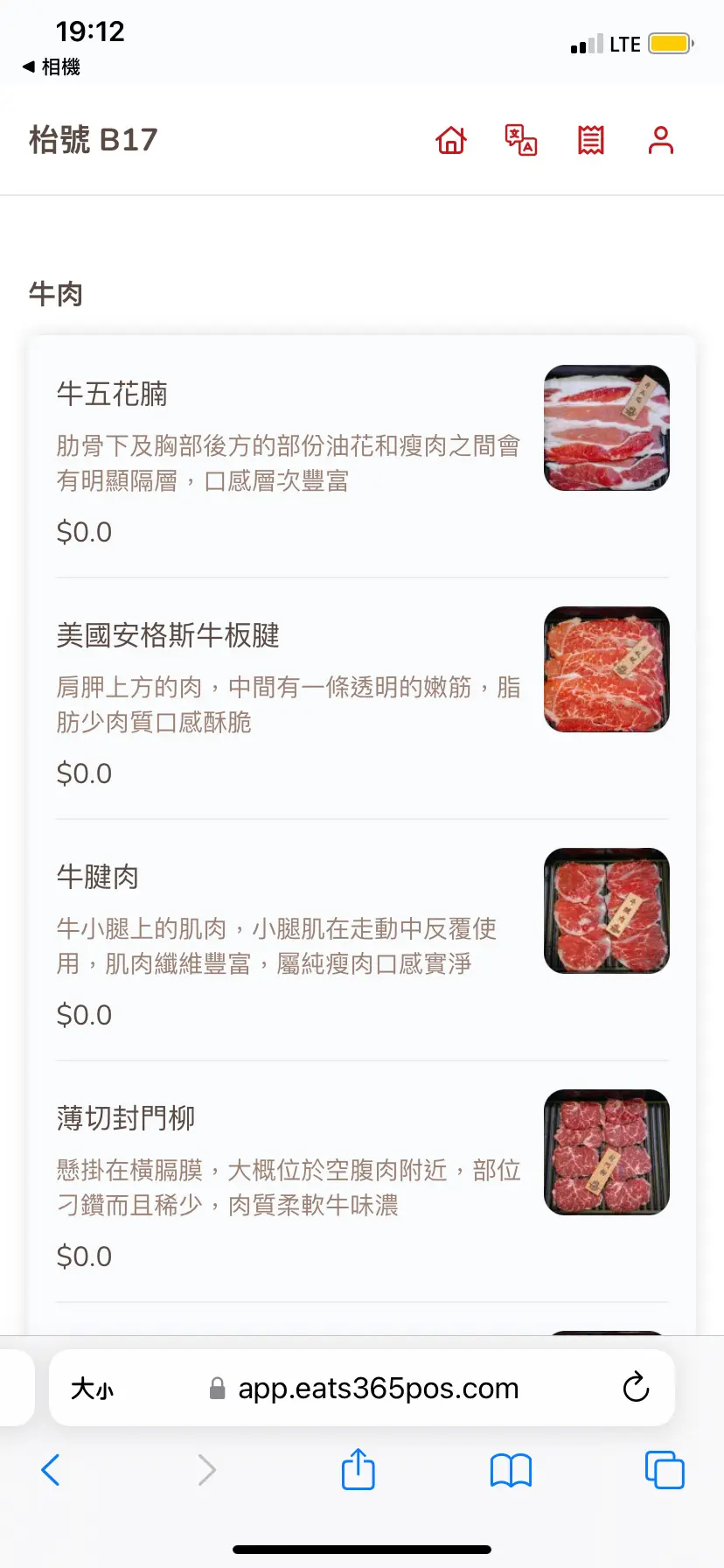View the order receipt icon
Screen dimensions: 724x1568
pos(591,140)
